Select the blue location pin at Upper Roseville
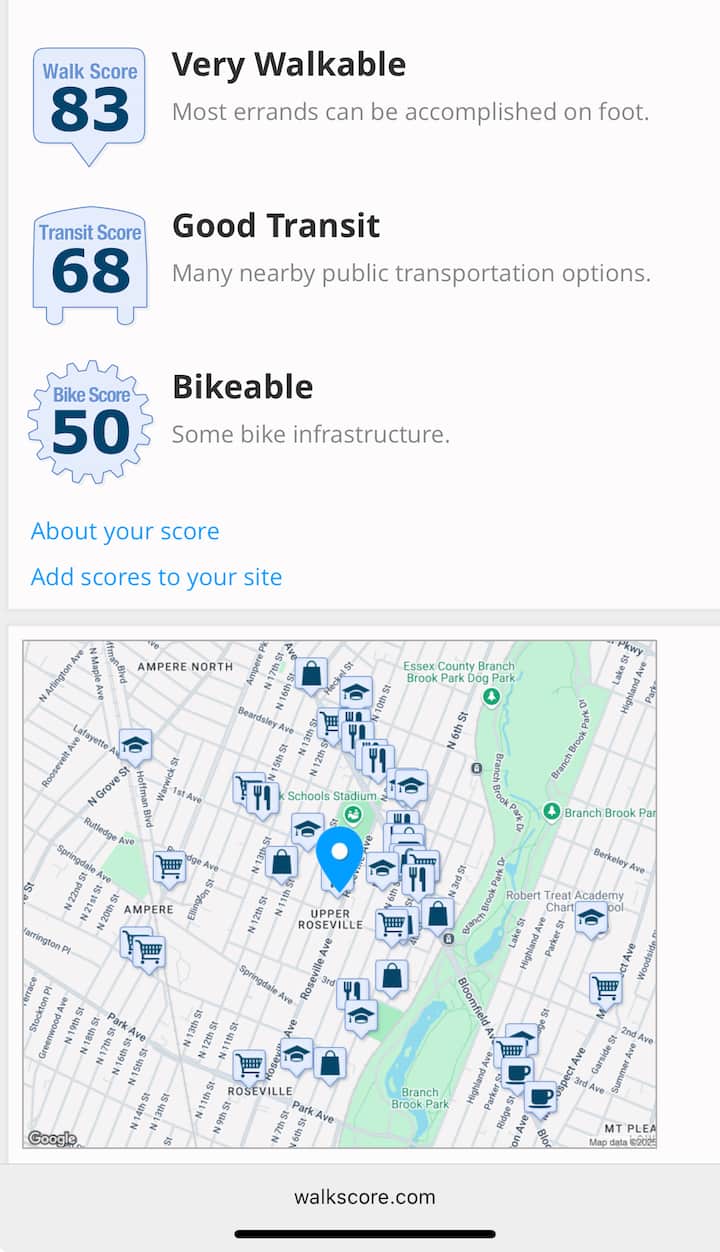720x1252 pixels. [340, 855]
